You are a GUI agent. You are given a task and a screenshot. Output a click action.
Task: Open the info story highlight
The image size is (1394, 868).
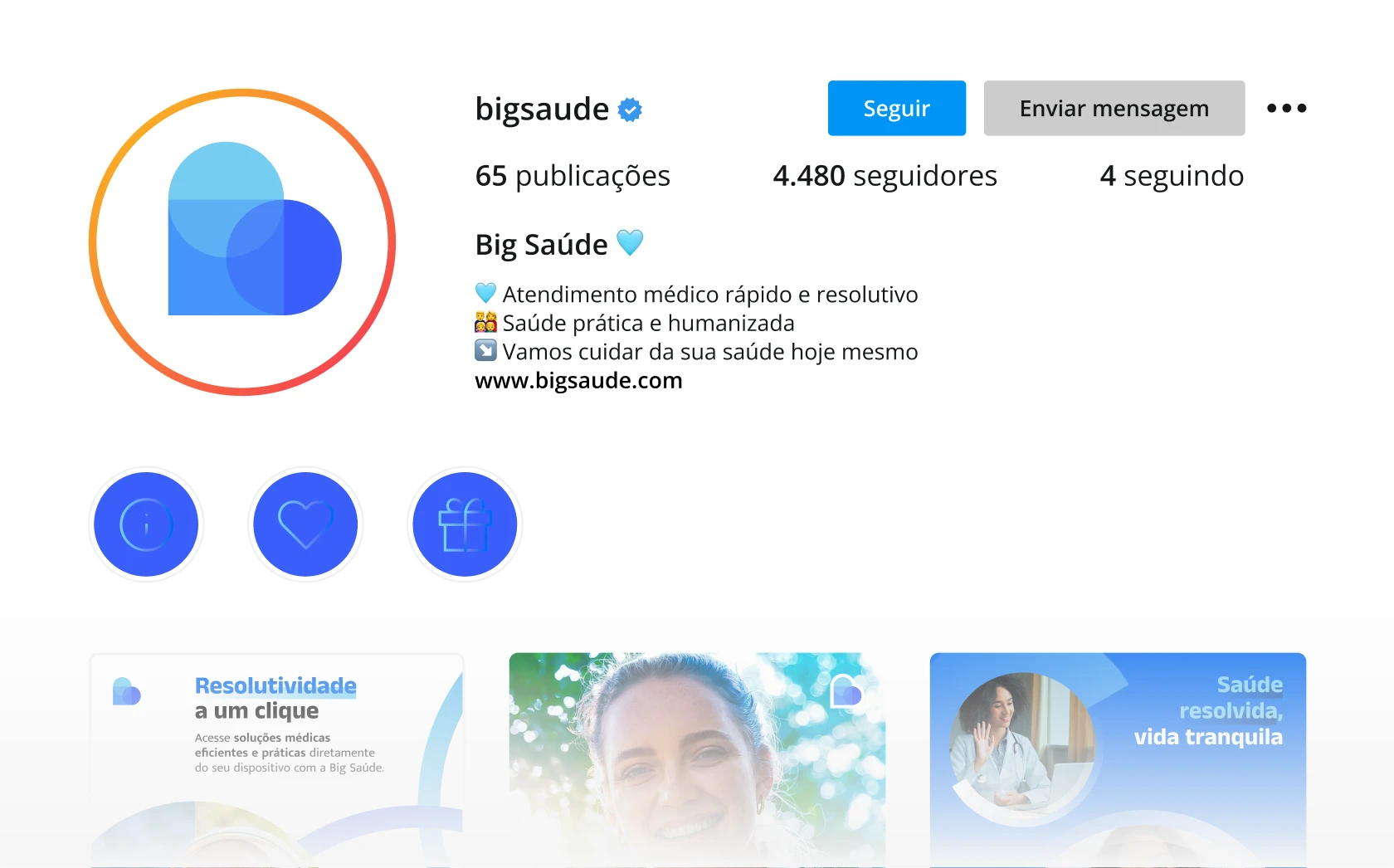click(146, 524)
